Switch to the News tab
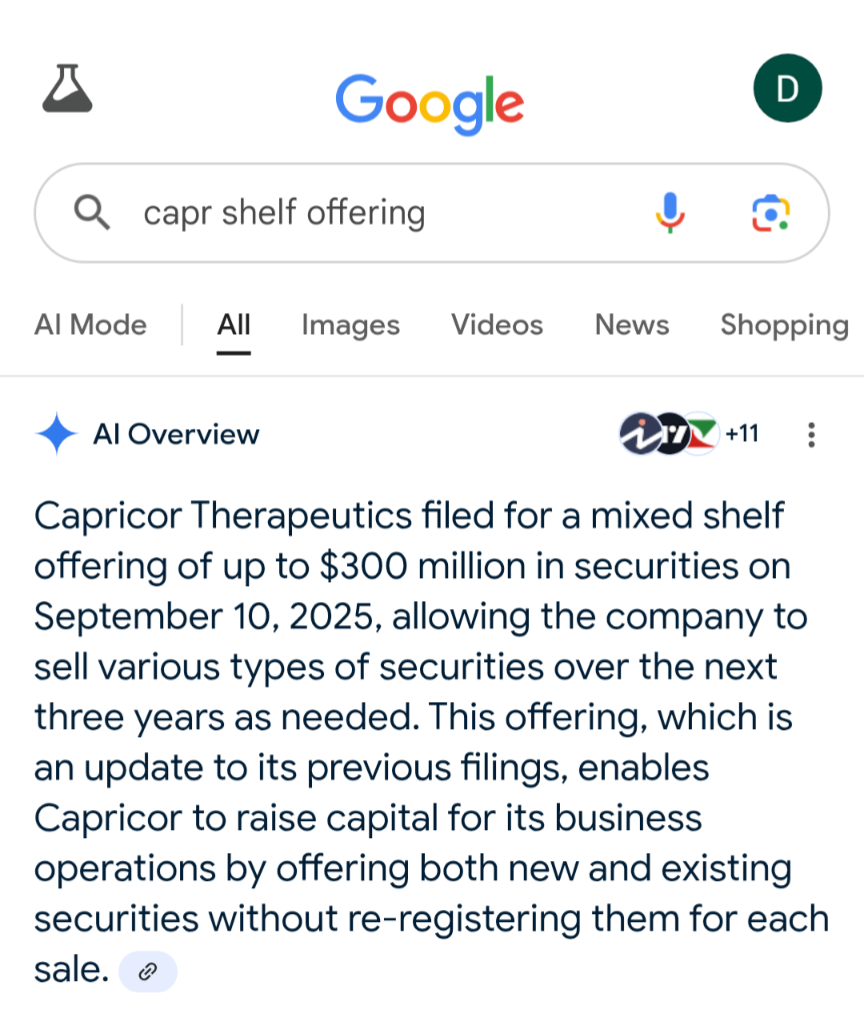This screenshot has width=864, height=1021. [x=632, y=325]
